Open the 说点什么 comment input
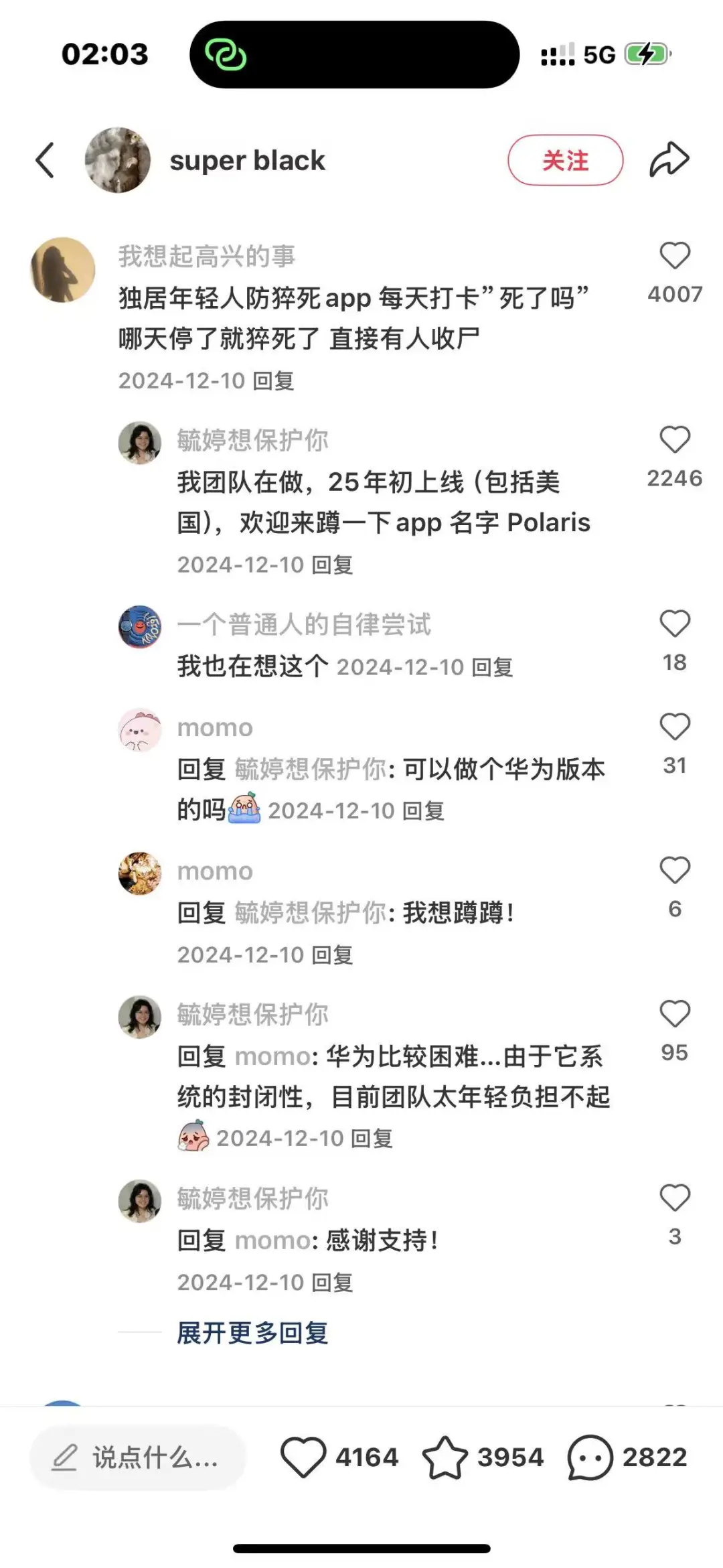The width and height of the screenshot is (723, 1568). coord(138,1457)
